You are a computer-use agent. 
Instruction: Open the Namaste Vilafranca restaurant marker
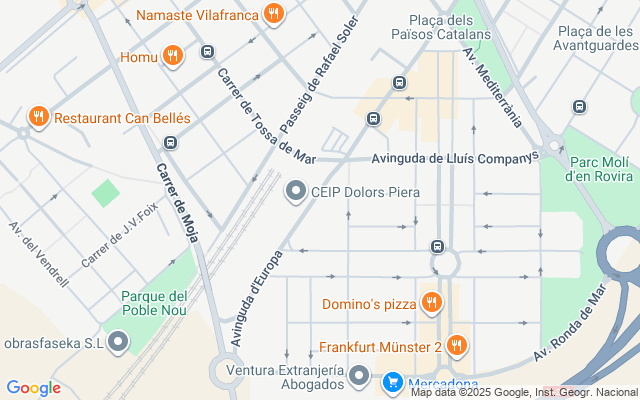pos(273,14)
